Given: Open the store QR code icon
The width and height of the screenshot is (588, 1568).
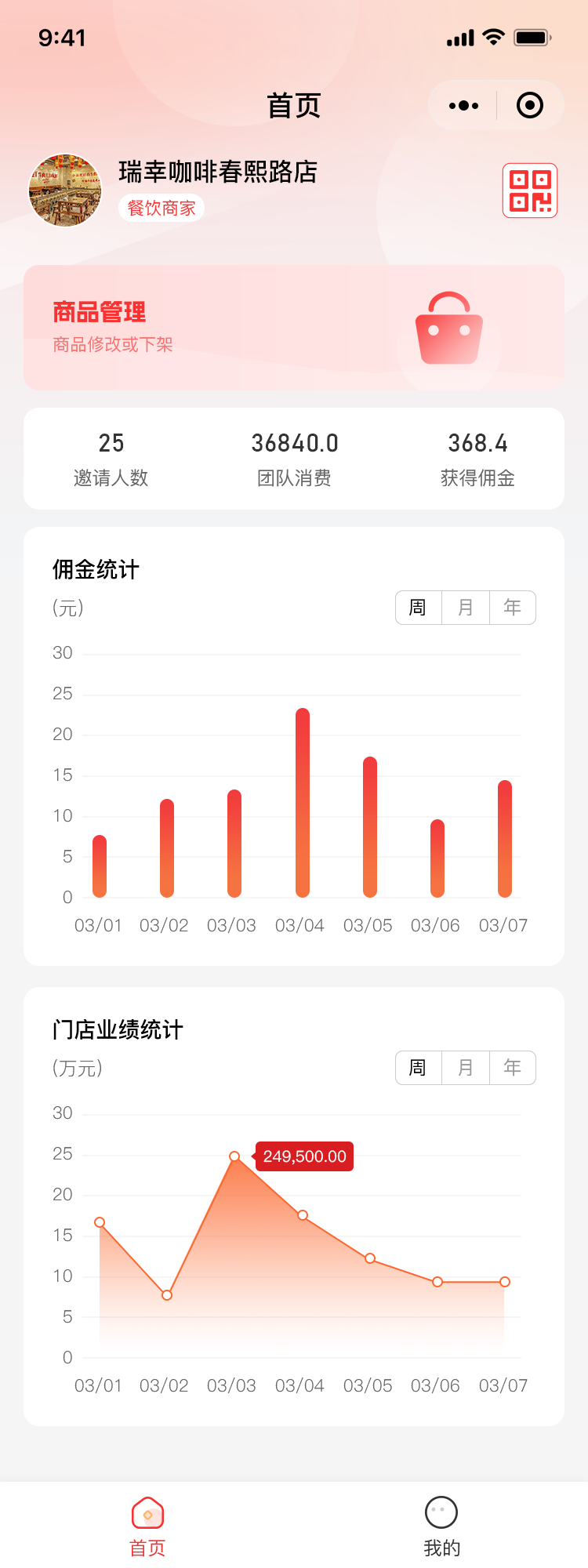Looking at the screenshot, I should coord(530,191).
